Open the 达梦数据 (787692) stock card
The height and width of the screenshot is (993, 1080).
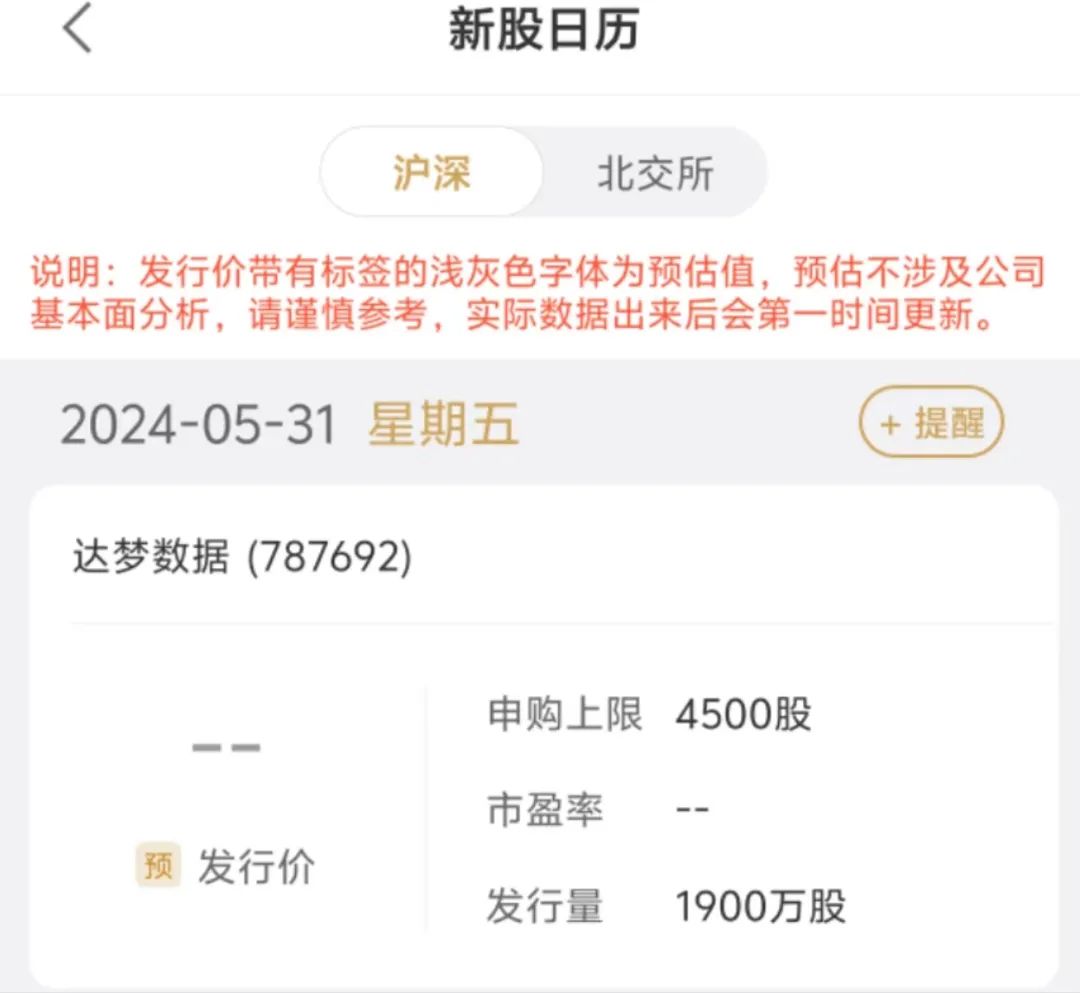pos(242,558)
